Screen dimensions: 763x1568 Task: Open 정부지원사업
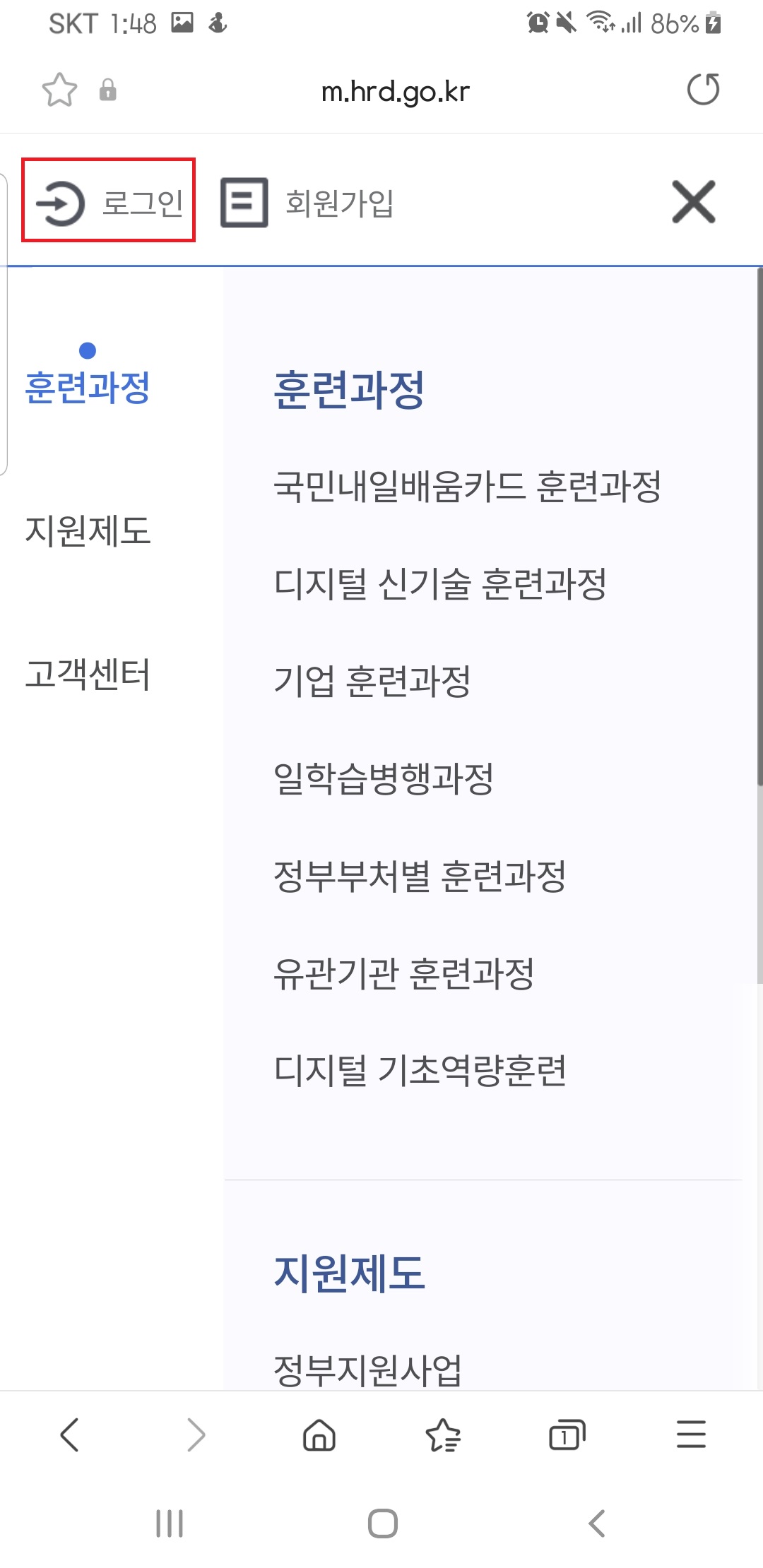click(x=367, y=1370)
